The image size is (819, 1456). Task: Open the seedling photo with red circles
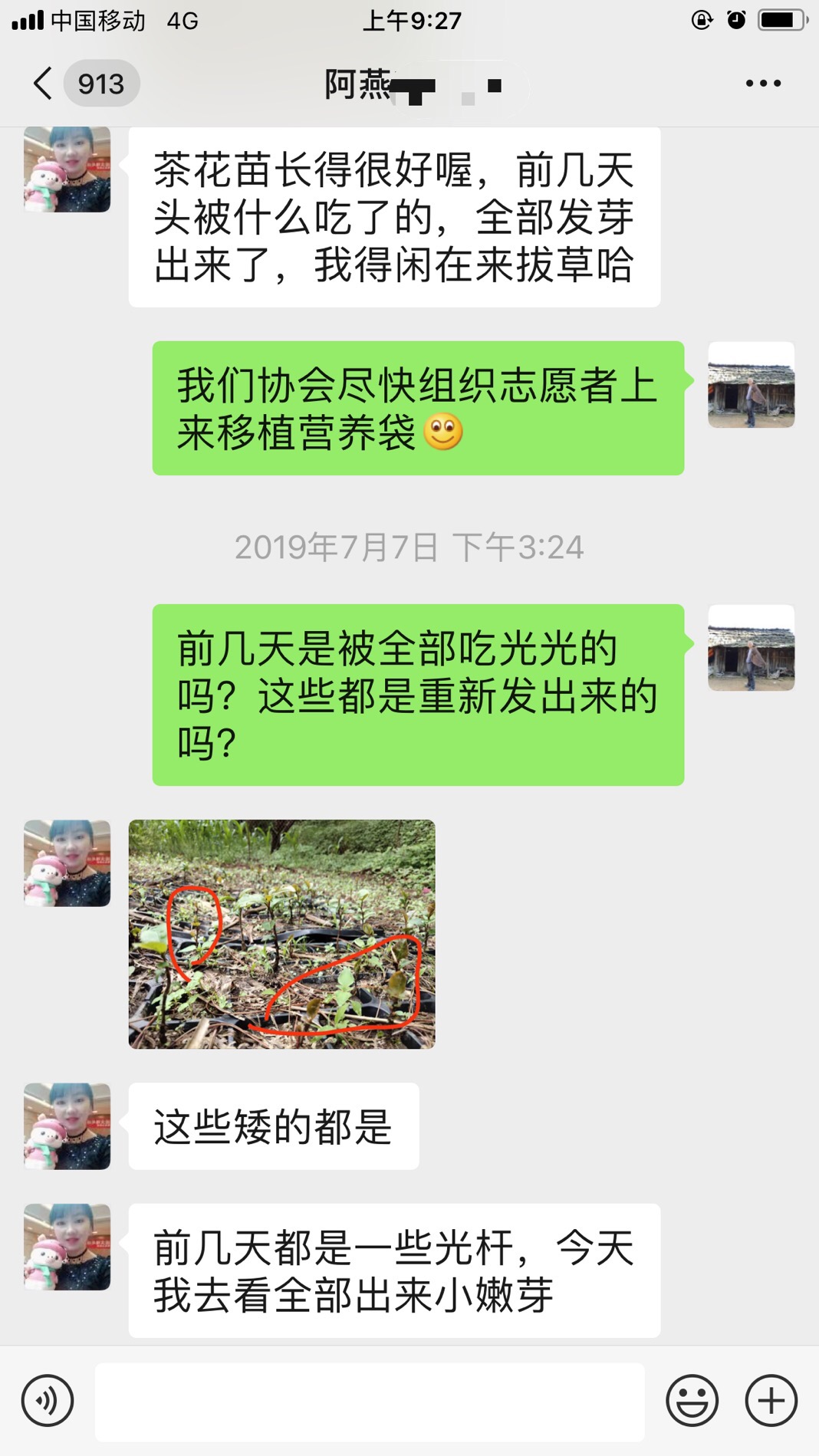[x=281, y=934]
